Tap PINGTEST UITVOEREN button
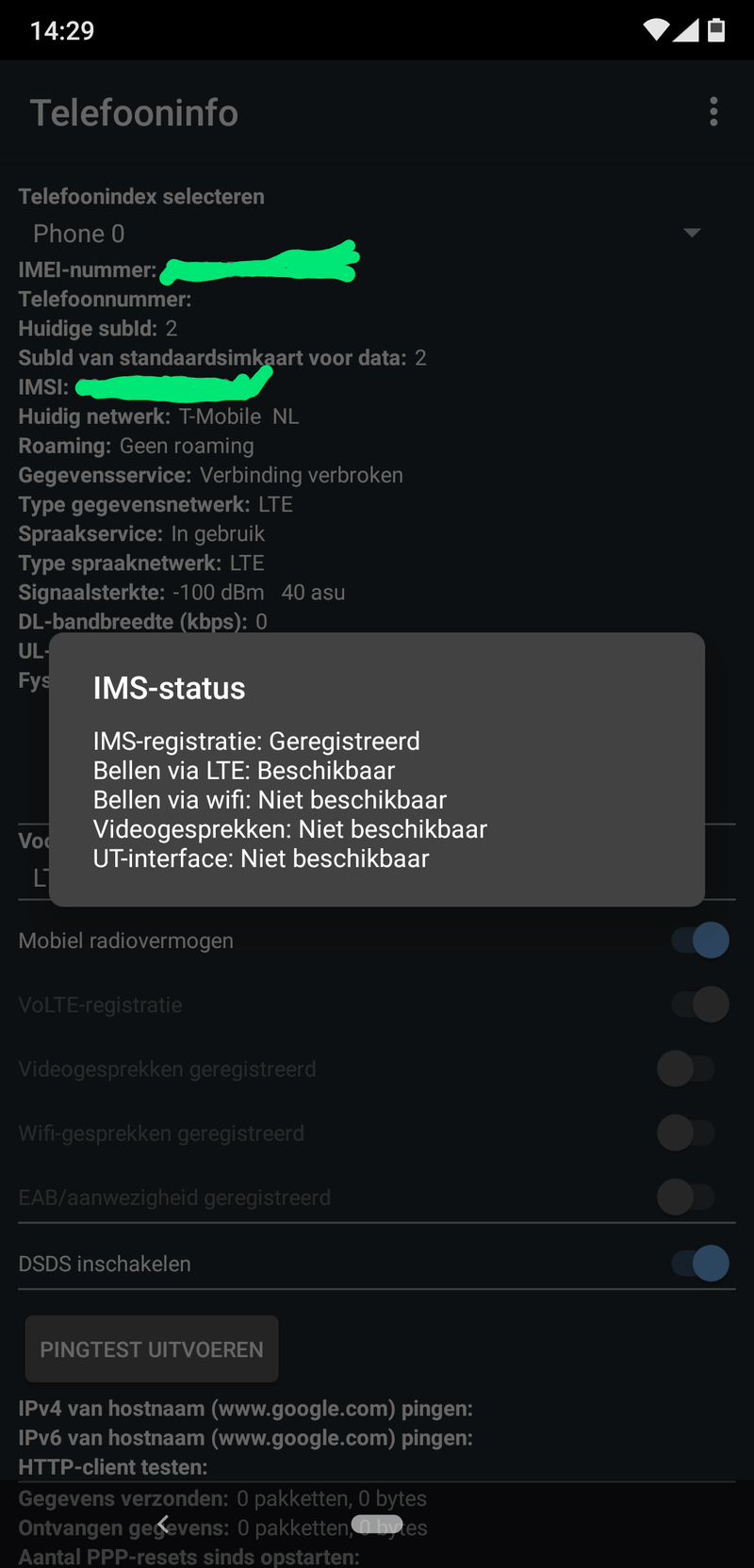 tap(152, 1349)
